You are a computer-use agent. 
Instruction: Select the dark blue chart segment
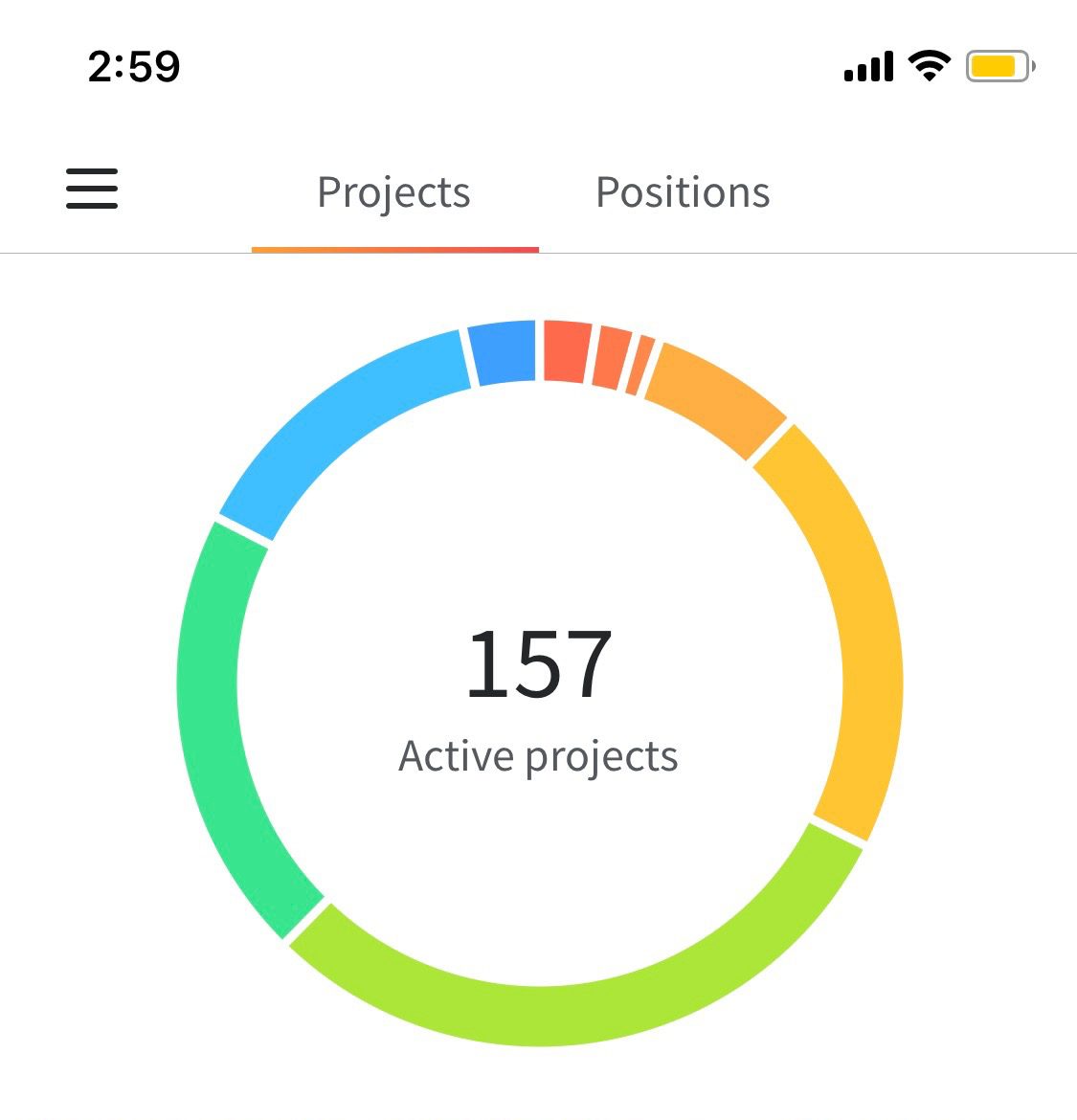coord(503,354)
